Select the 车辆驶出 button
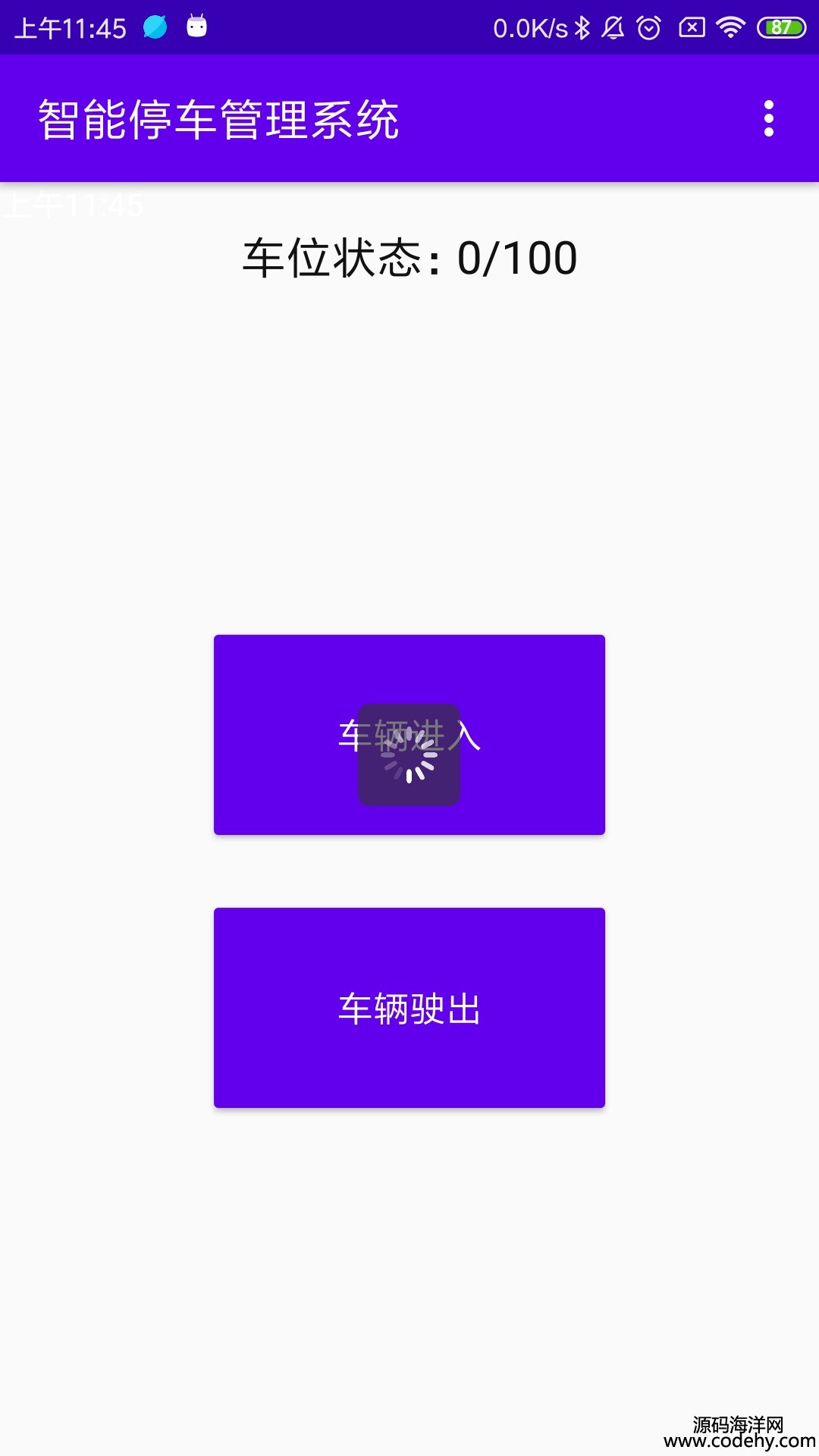The width and height of the screenshot is (819, 1456). pyautogui.click(x=409, y=1007)
